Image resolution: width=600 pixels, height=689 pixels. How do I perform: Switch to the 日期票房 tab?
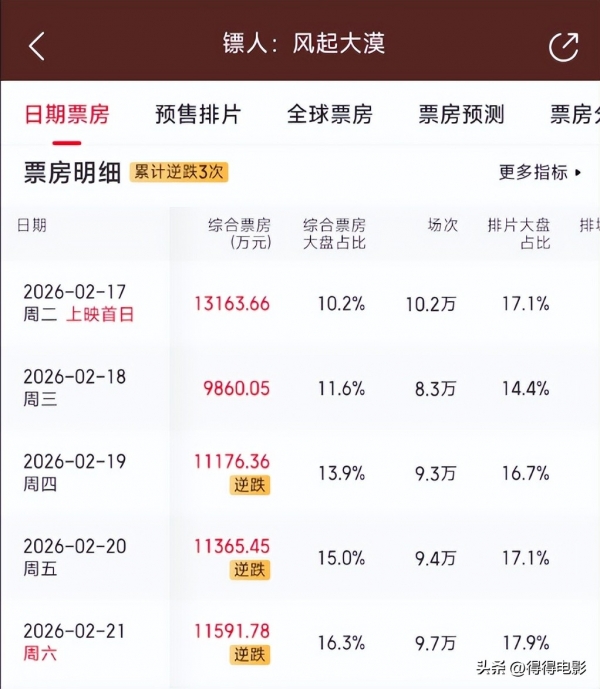[67, 114]
